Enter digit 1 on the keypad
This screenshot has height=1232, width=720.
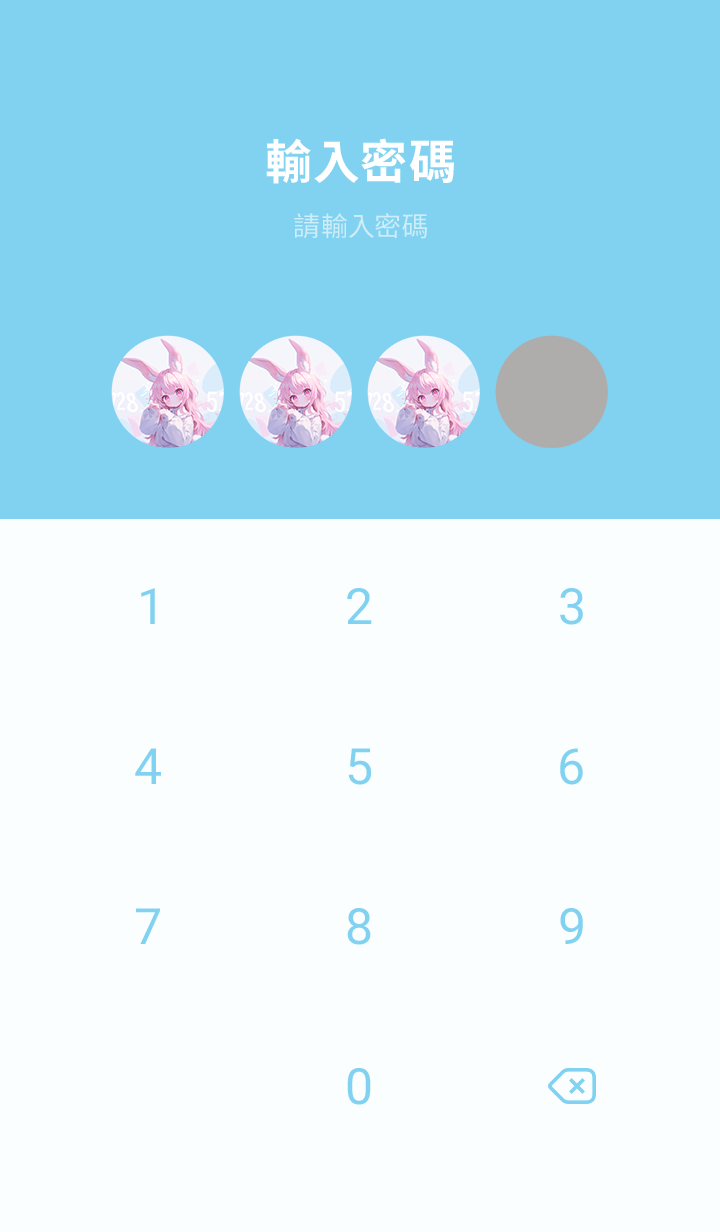pyautogui.click(x=149, y=607)
